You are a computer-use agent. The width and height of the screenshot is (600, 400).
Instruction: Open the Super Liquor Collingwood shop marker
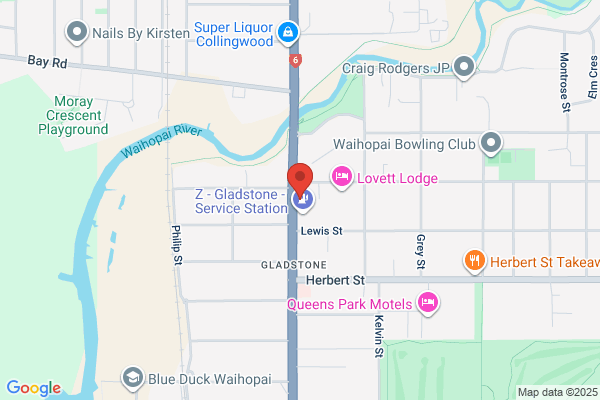(x=288, y=33)
